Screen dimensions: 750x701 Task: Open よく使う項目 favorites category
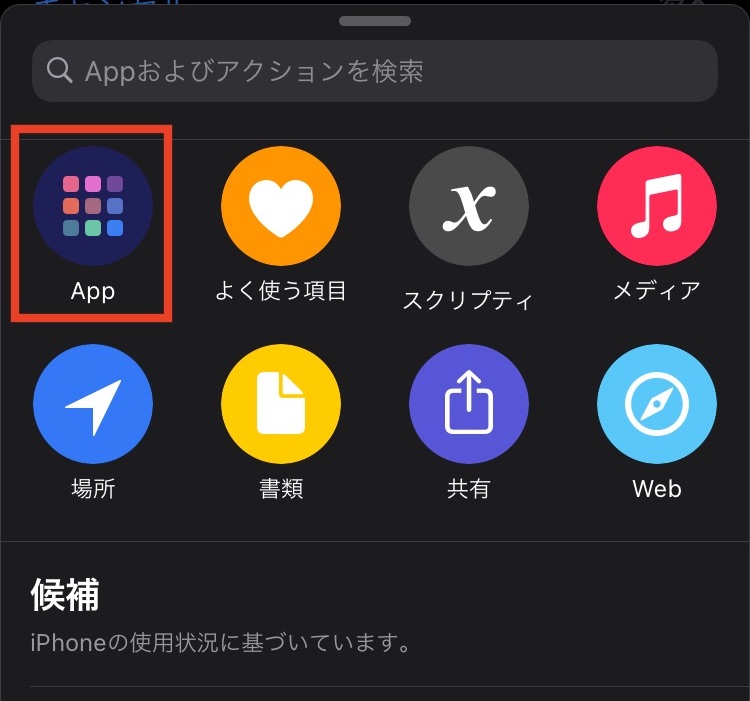[281, 206]
